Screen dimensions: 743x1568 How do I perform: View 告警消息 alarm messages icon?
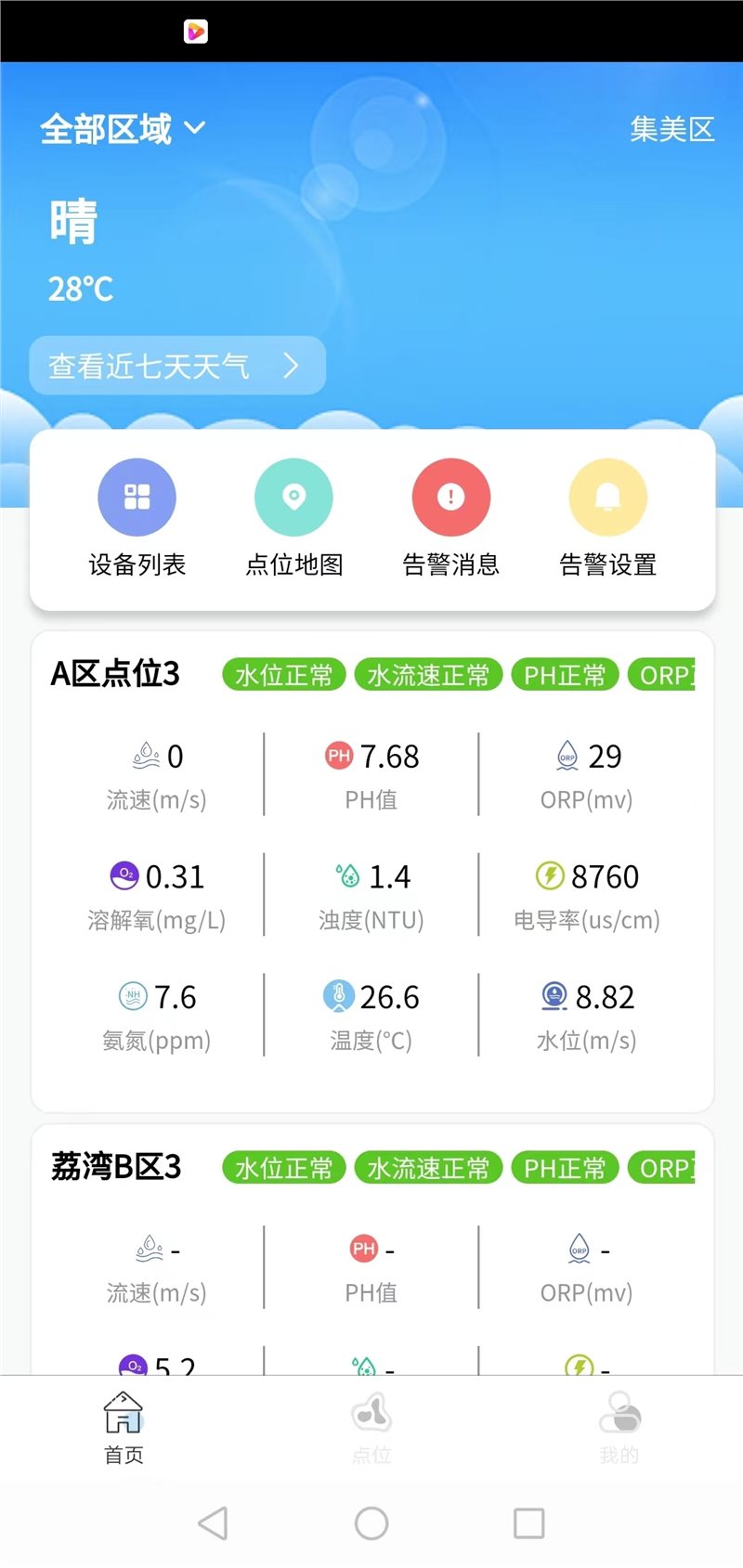450,497
